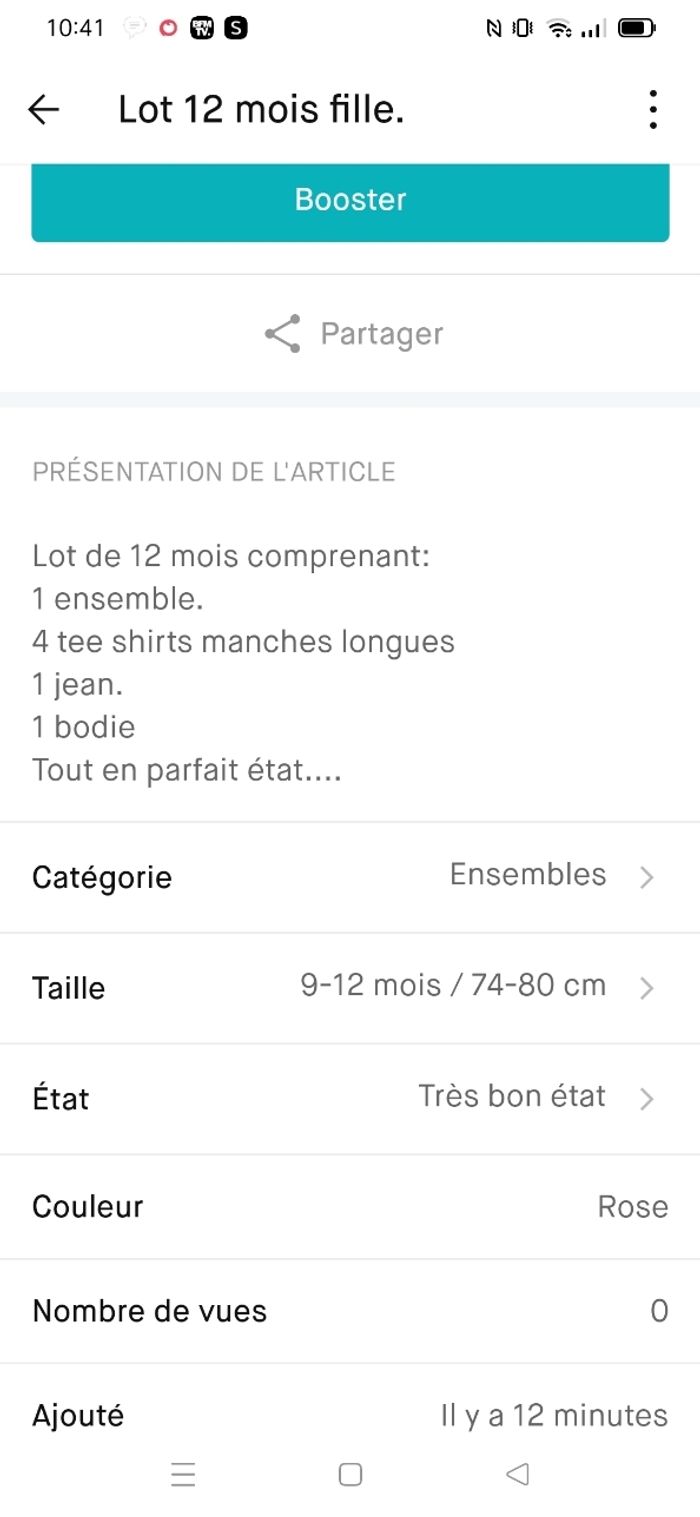Open the system recent apps menu

(183, 1474)
